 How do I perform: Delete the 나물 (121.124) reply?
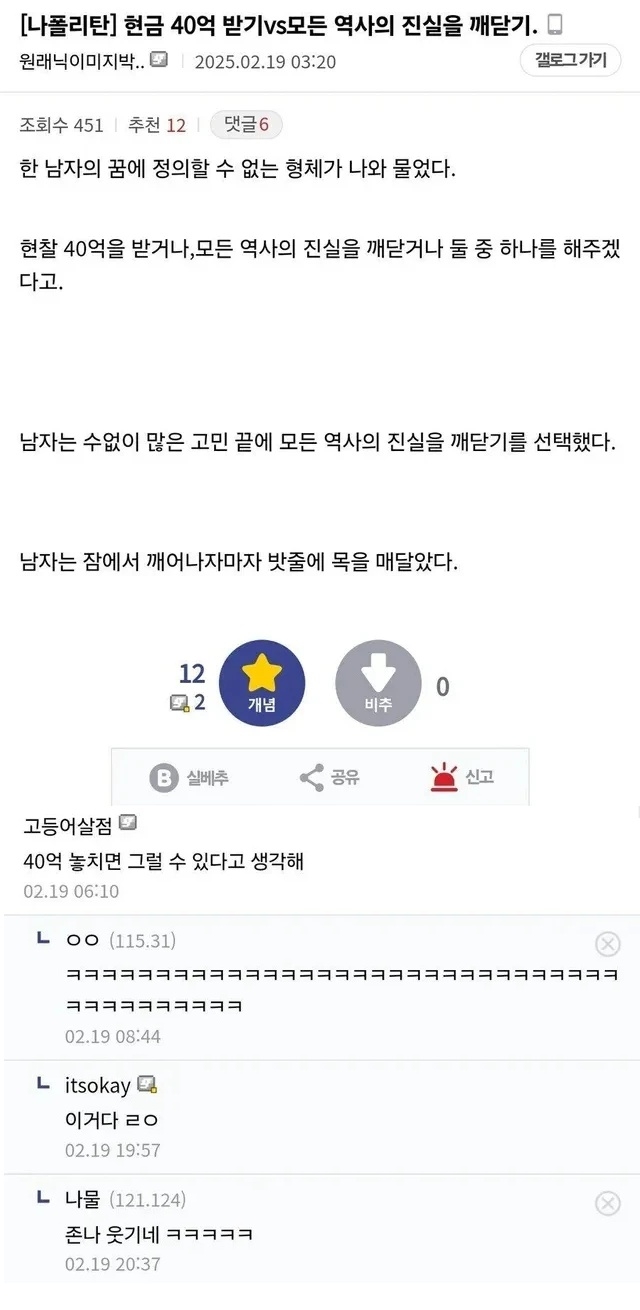(x=607, y=1203)
